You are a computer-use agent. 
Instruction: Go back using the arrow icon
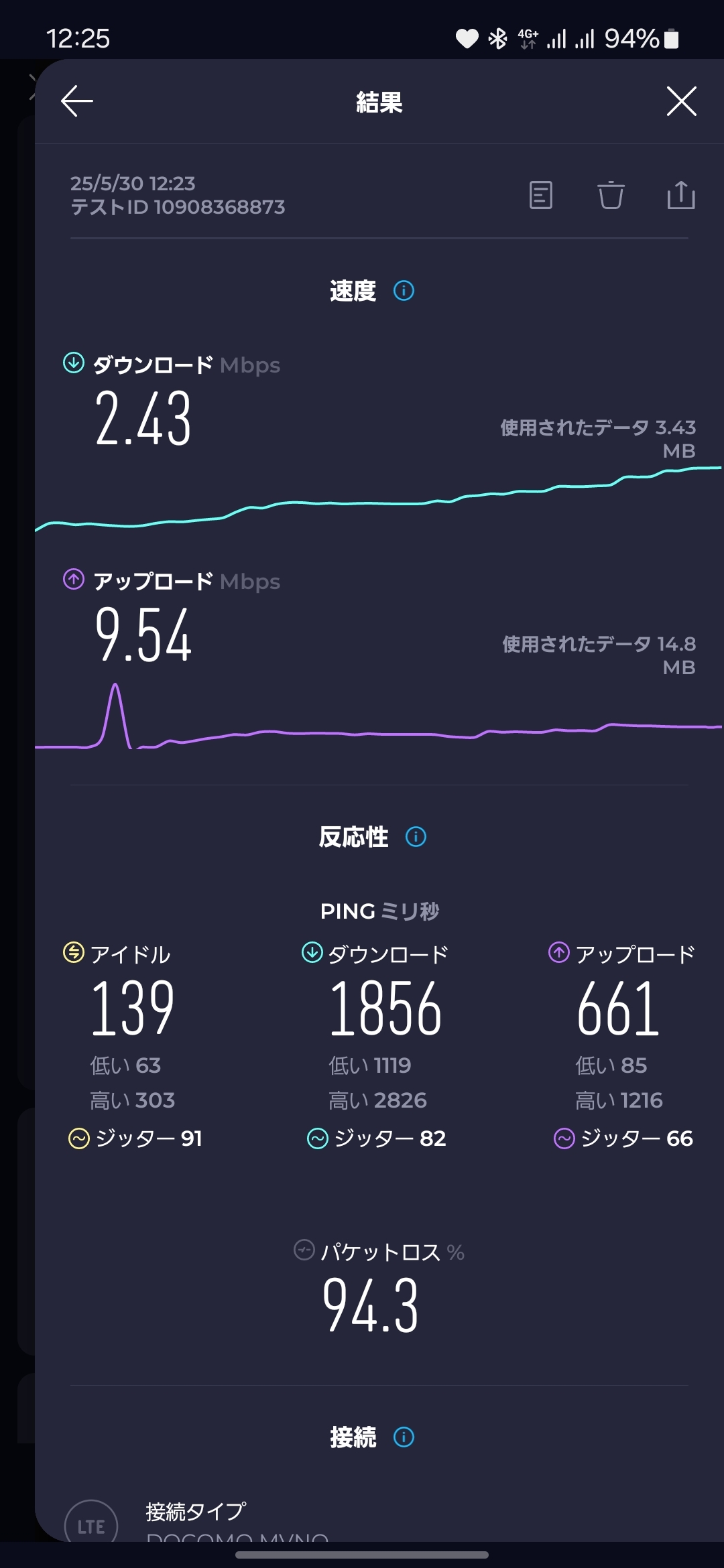[77, 101]
